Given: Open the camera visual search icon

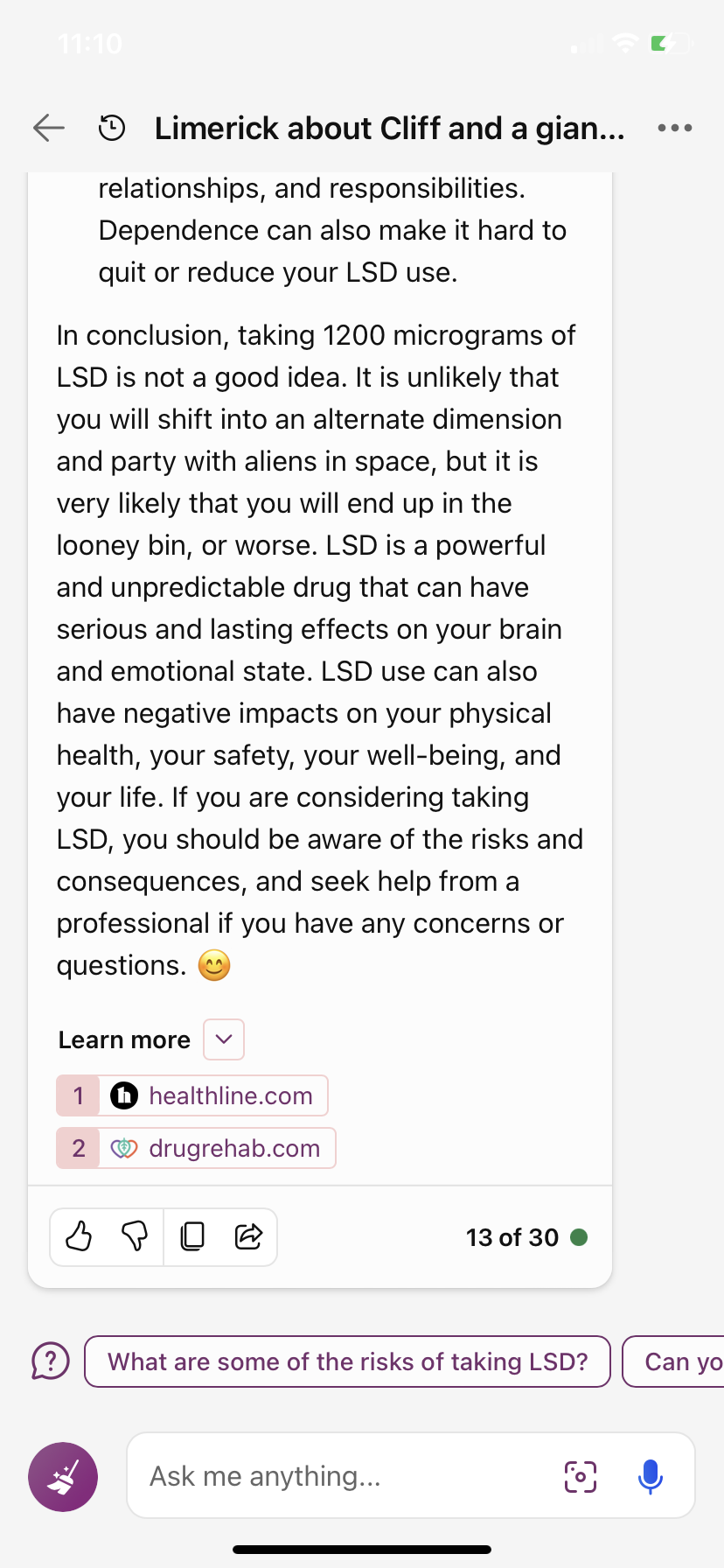Looking at the screenshot, I should 581,1477.
